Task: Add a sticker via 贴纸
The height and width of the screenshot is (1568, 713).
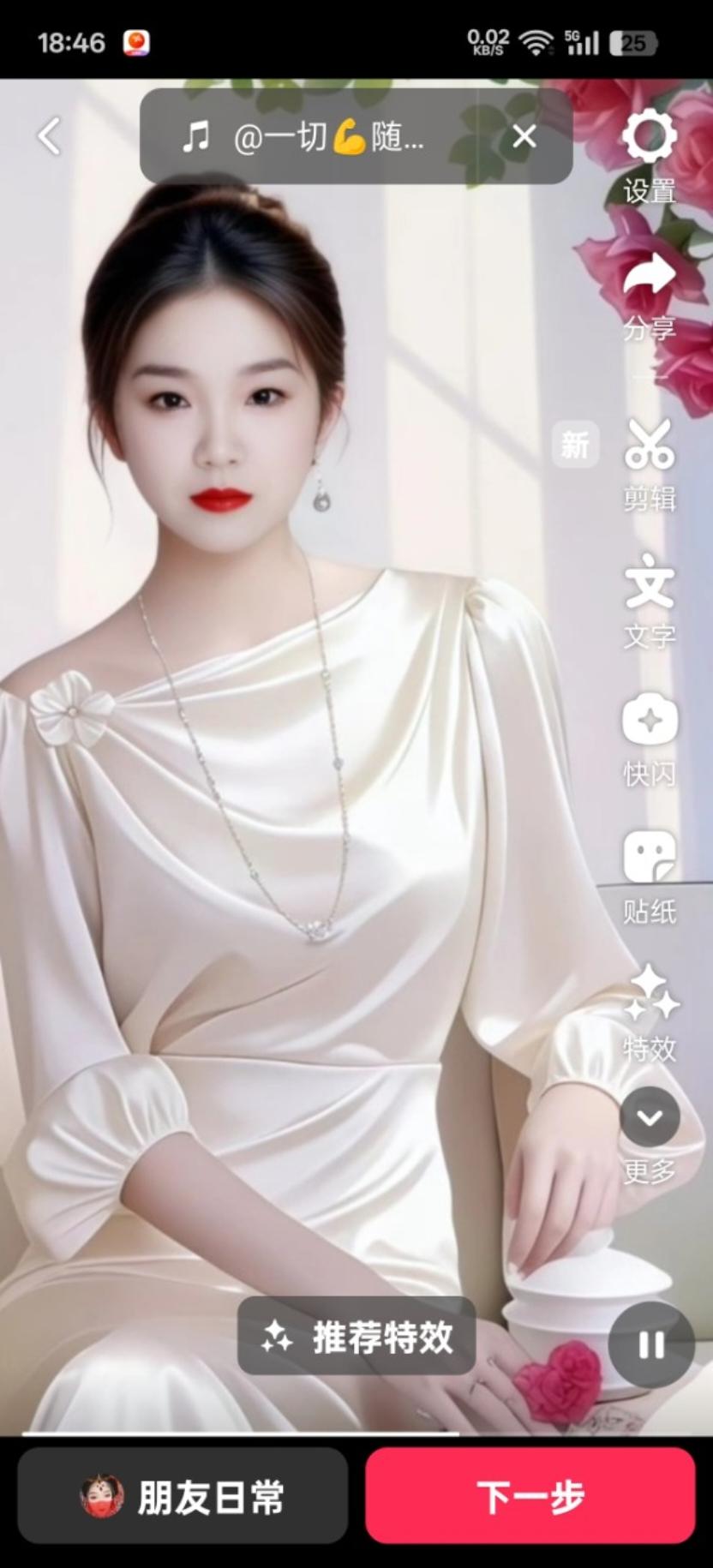Action: click(649, 876)
